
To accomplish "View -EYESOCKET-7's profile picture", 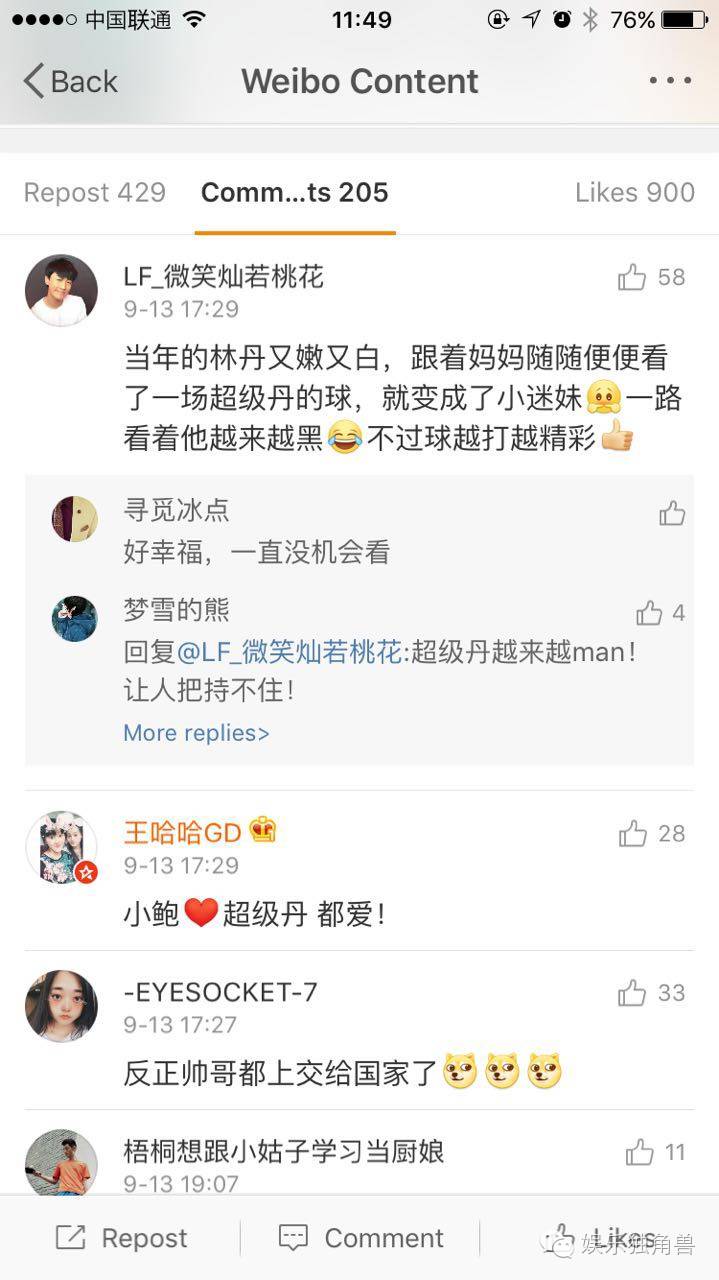I will pyautogui.click(x=61, y=1006).
